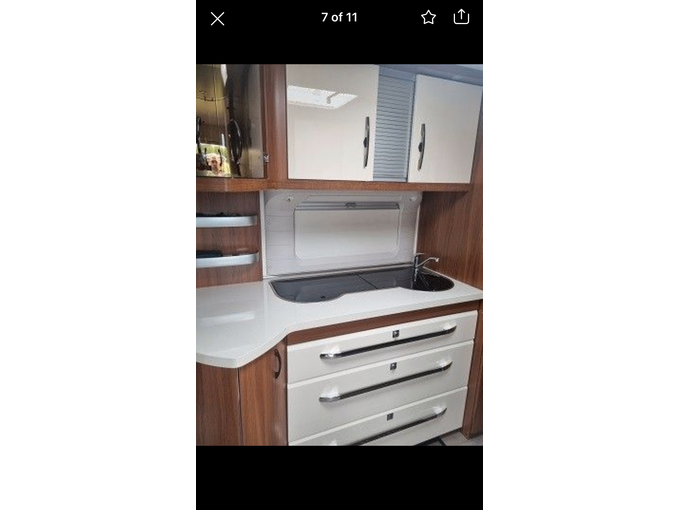Favorite this listing with the star
The image size is (680, 510).
pyautogui.click(x=428, y=17)
